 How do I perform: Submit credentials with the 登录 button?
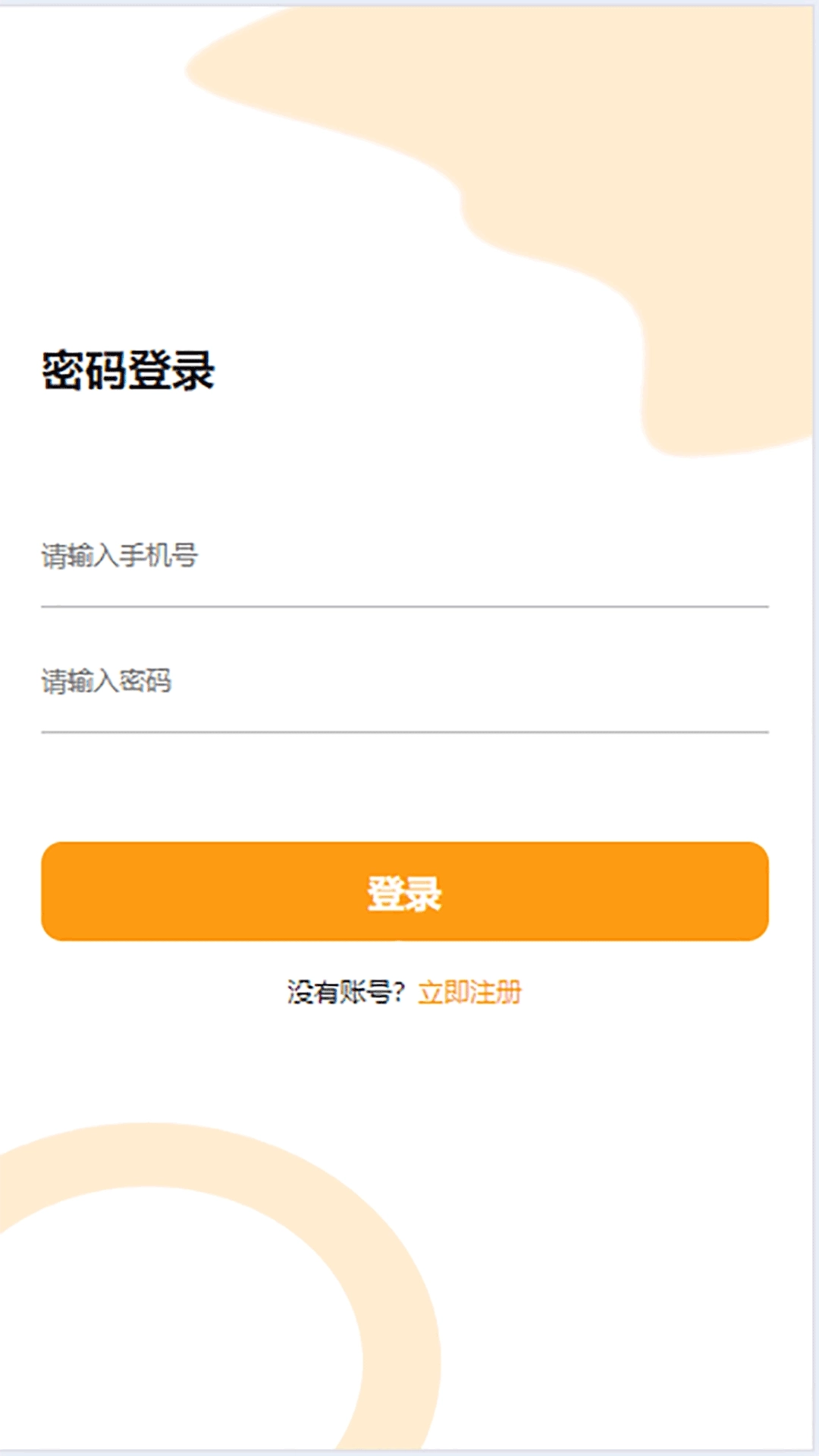[x=406, y=895]
